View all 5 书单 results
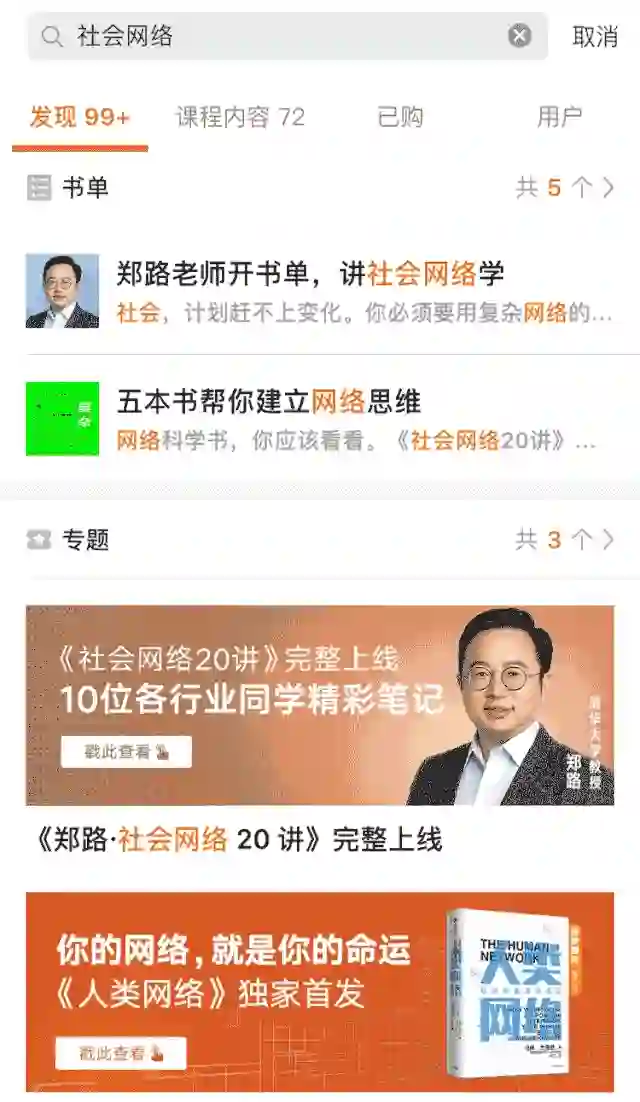This screenshot has width=640, height=1102. click(x=565, y=187)
